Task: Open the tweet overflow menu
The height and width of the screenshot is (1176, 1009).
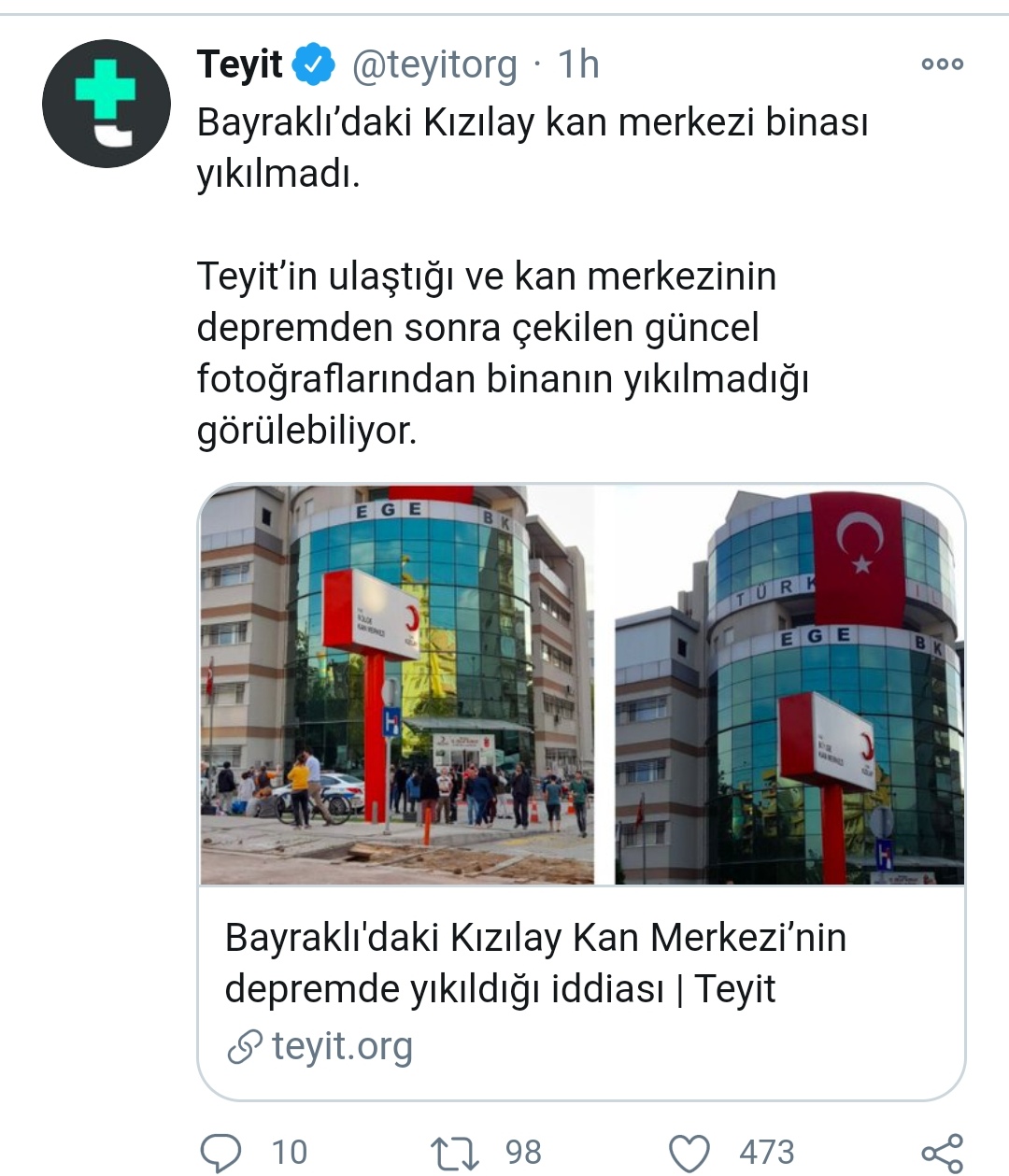Action: tap(941, 64)
